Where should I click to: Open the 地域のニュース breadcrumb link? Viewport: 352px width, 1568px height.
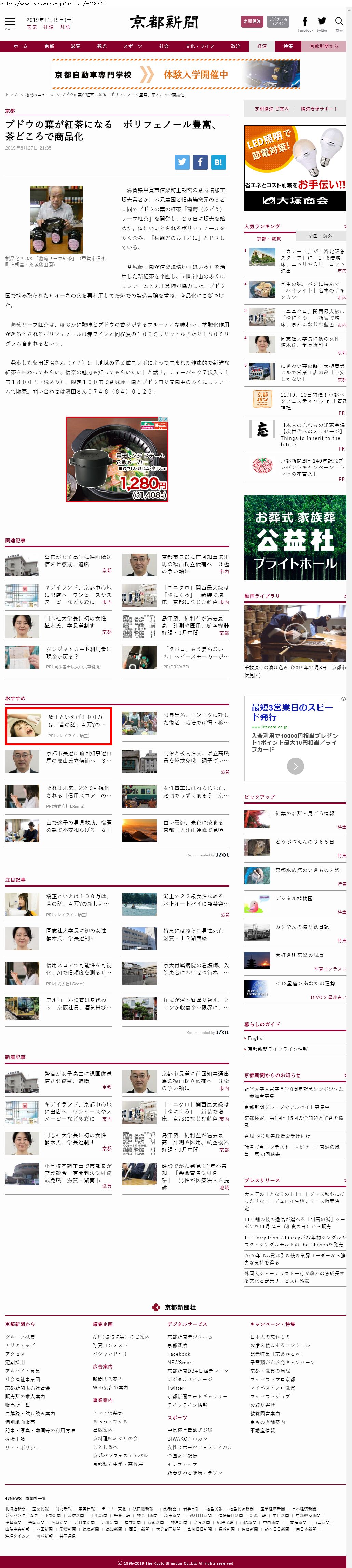[x=39, y=94]
